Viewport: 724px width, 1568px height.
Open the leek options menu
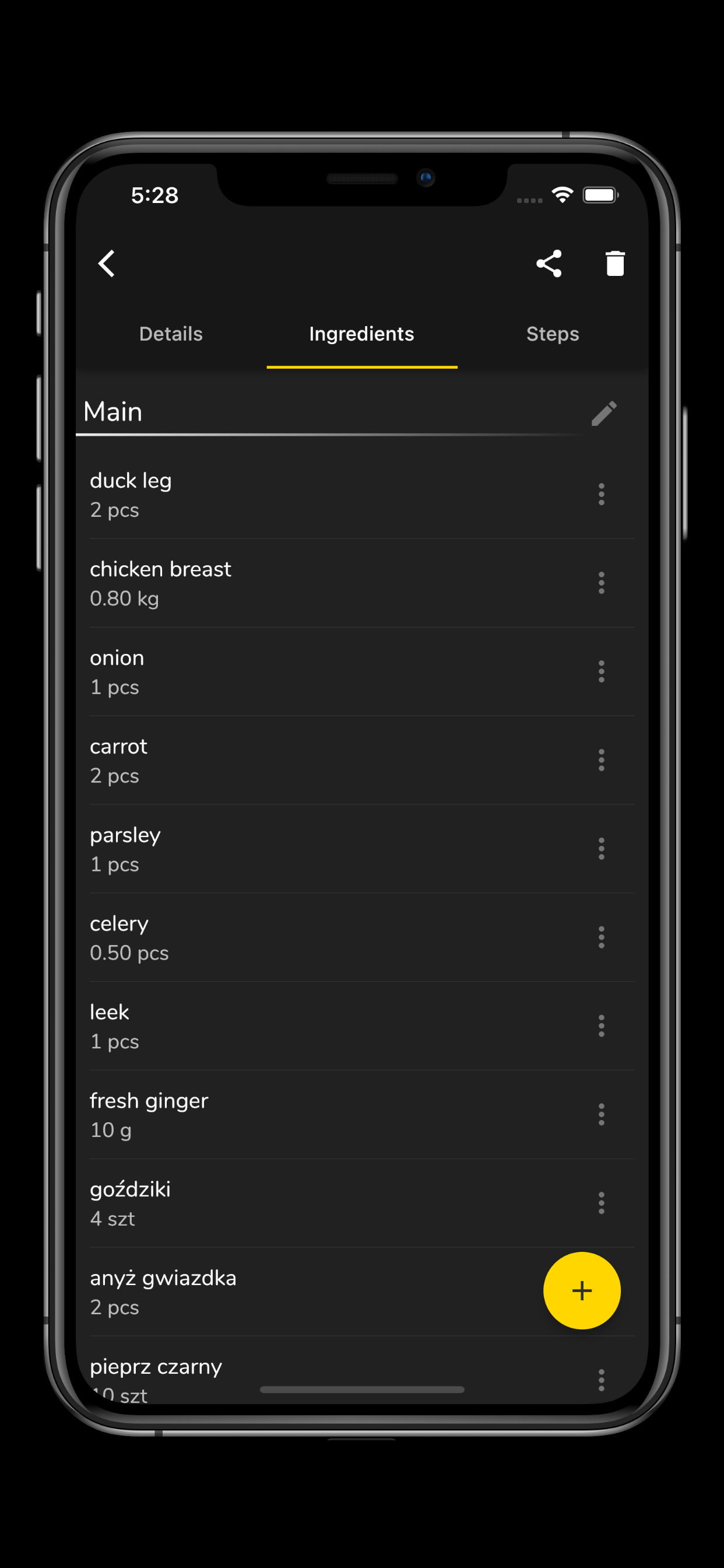[601, 1025]
